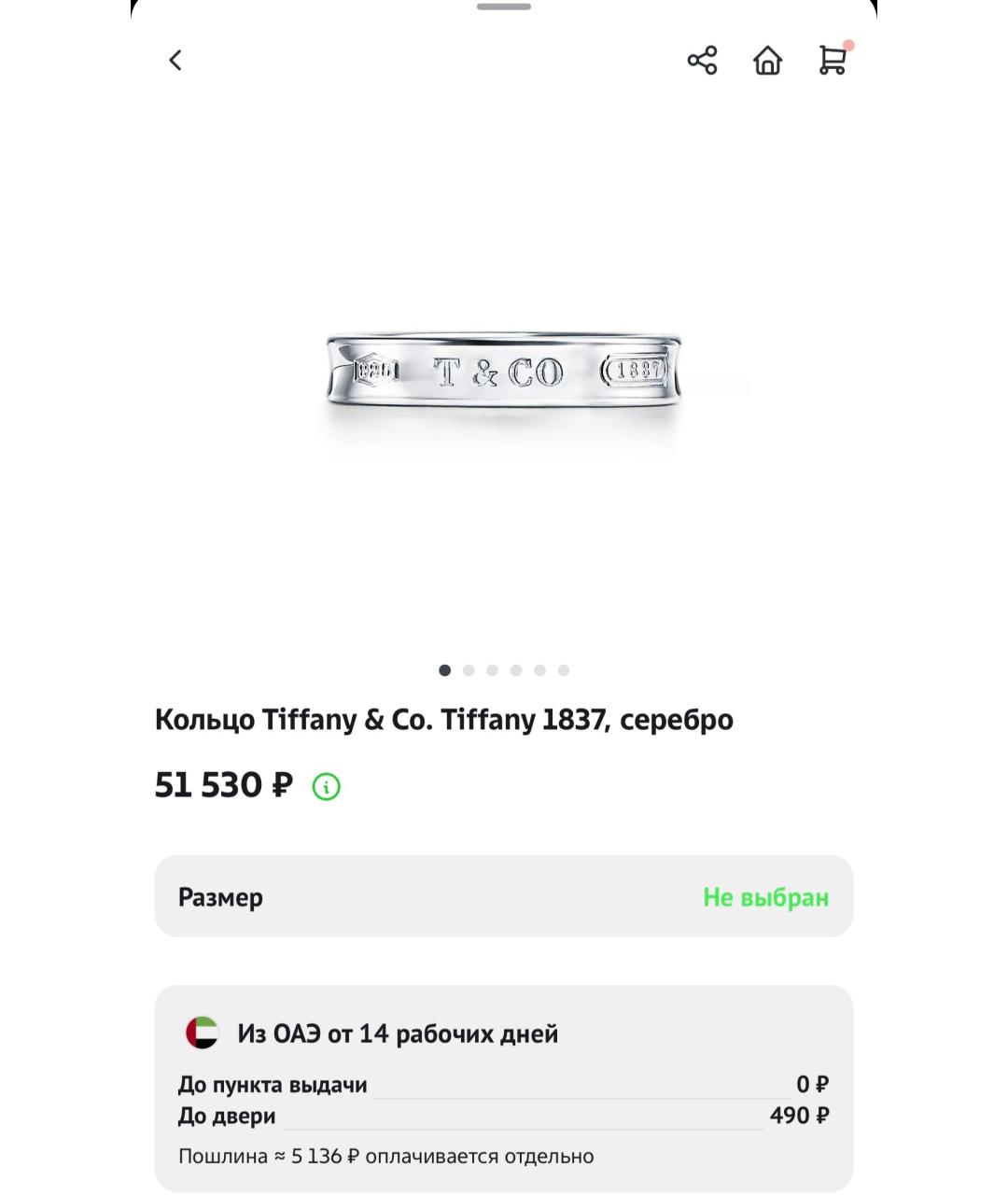
Task: Expand the delivery details 'Из ОАЭ'
Action: (397, 1033)
